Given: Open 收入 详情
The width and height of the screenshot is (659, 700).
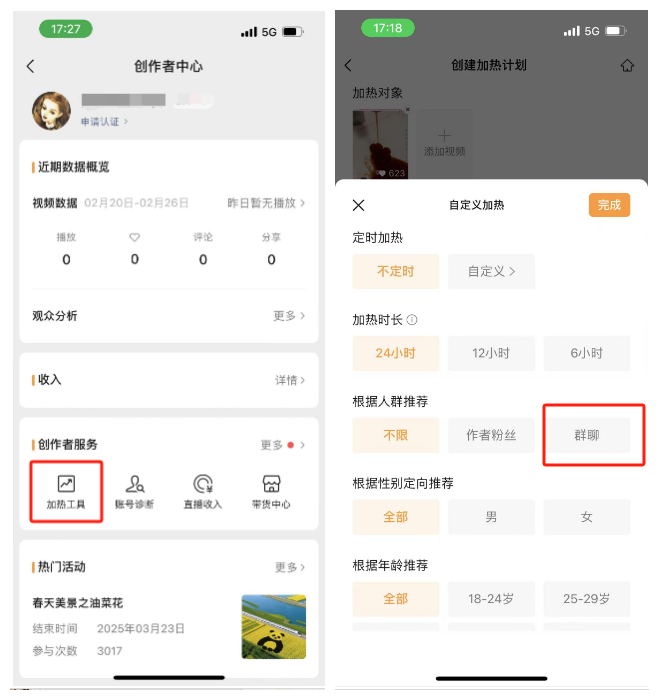Looking at the screenshot, I should tap(289, 380).
